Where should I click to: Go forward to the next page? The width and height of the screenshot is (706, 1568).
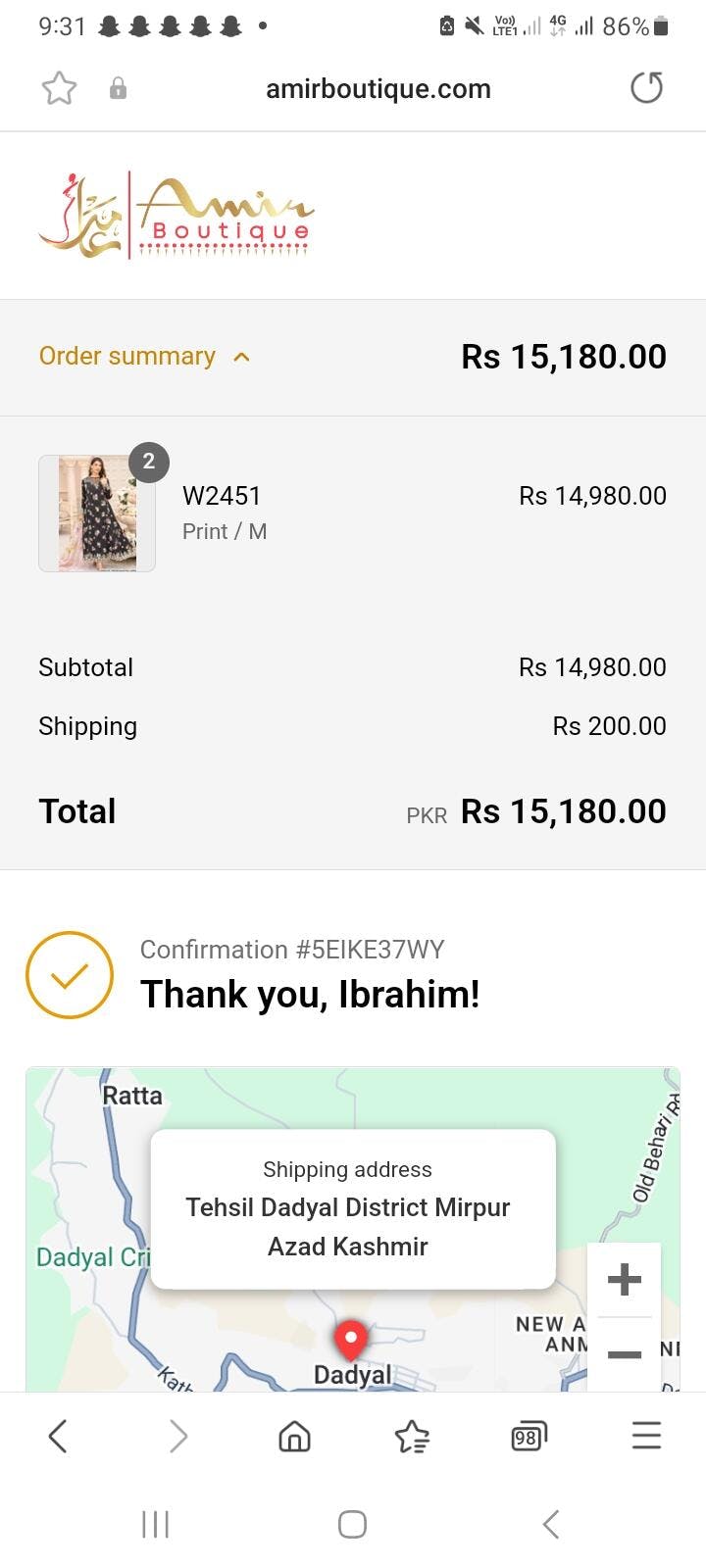click(x=177, y=1437)
